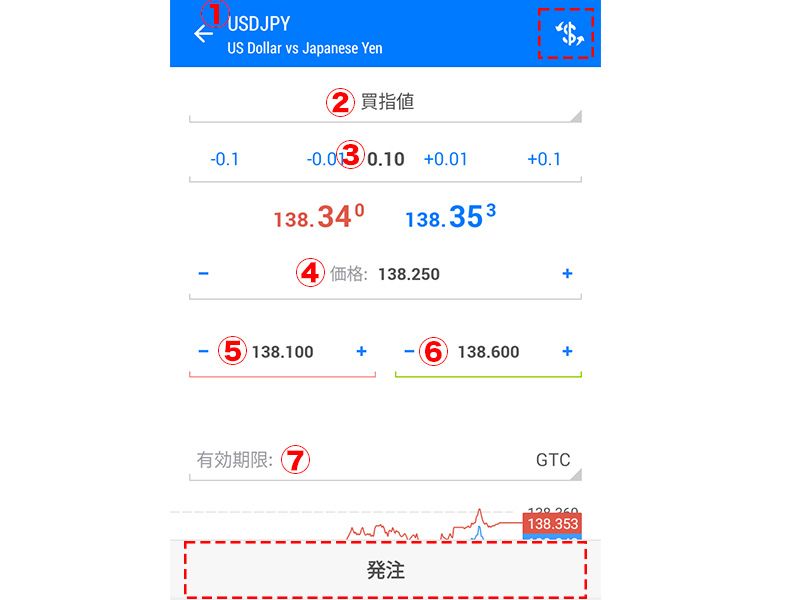Increase volume by 0.01
The width and height of the screenshot is (800, 600).
click(x=445, y=159)
